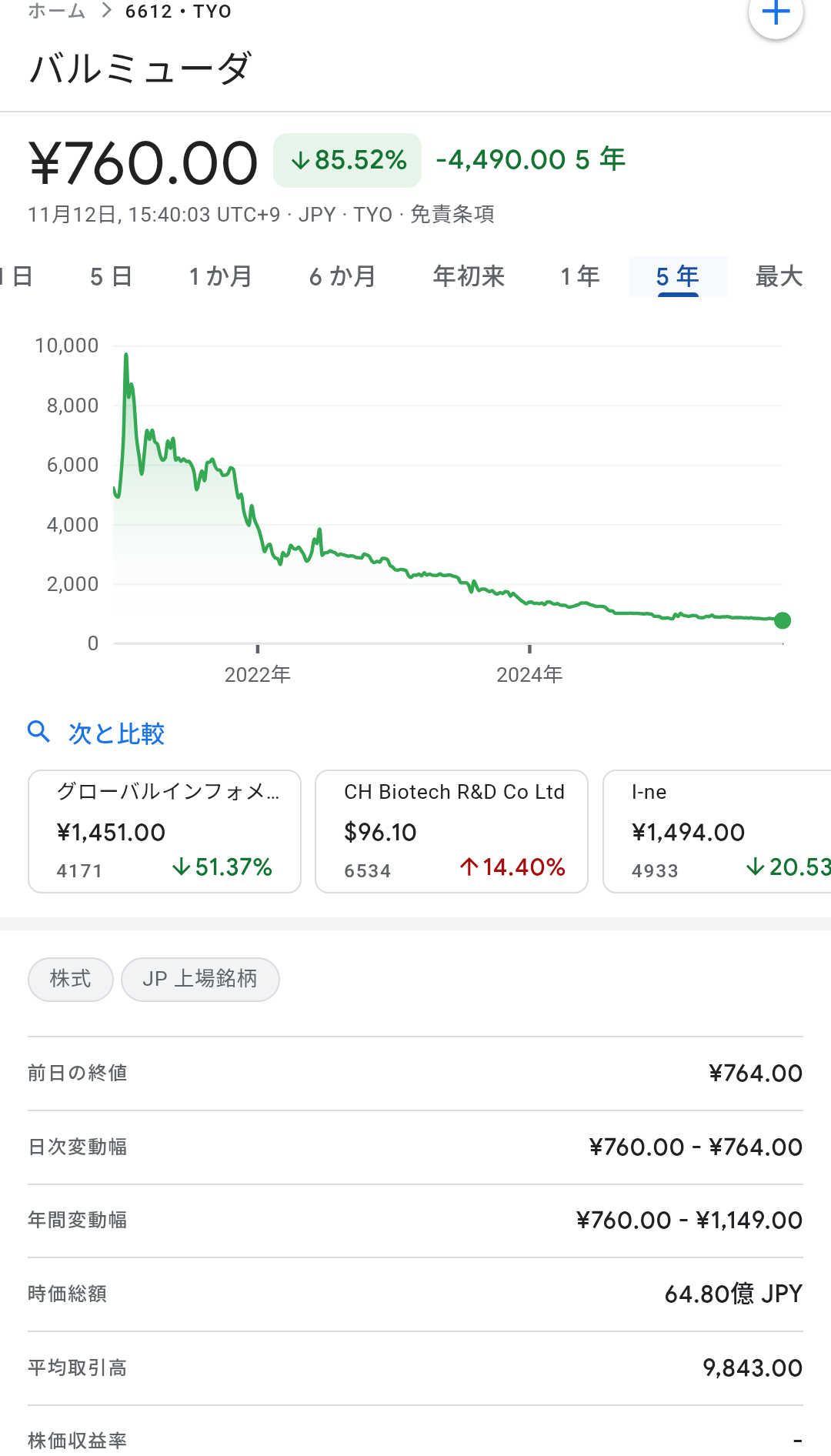Viewport: 831px width, 1456px height.
Task: Open the 免責条項 disclaimer link
Action: coord(452,214)
